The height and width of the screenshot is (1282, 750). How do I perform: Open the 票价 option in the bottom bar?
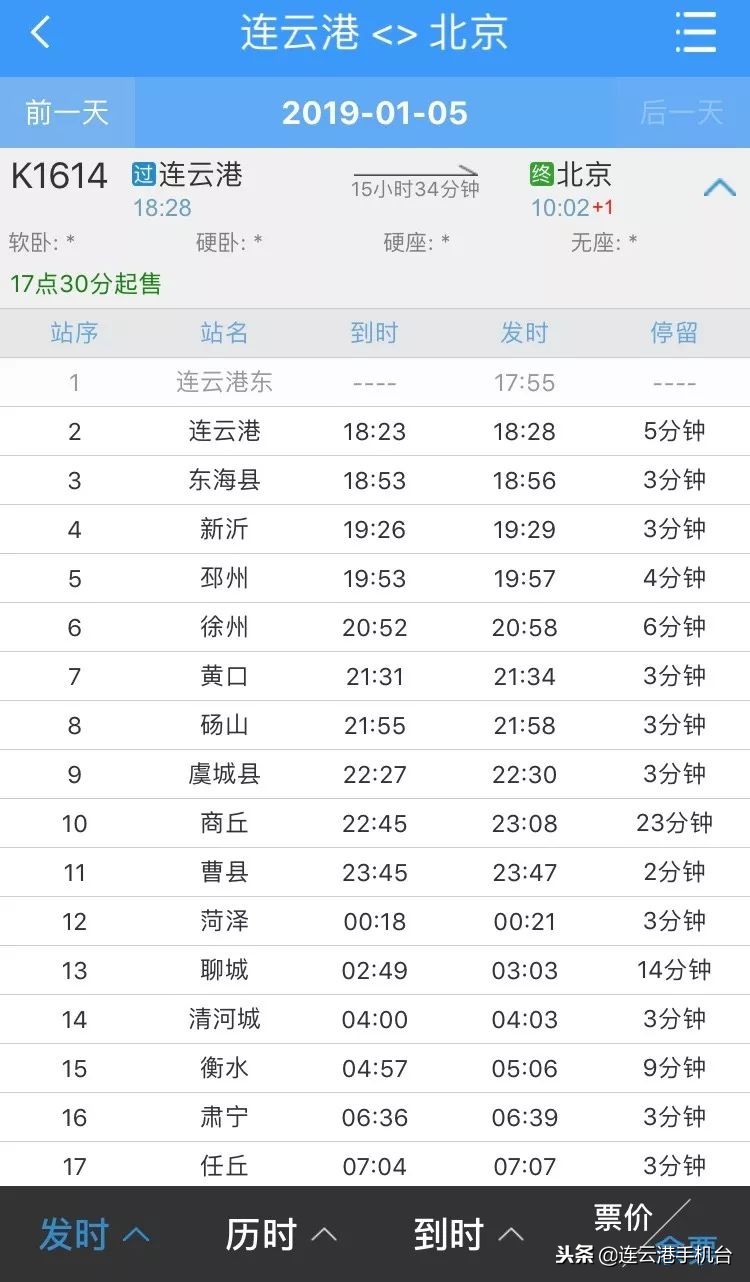coord(623,1216)
